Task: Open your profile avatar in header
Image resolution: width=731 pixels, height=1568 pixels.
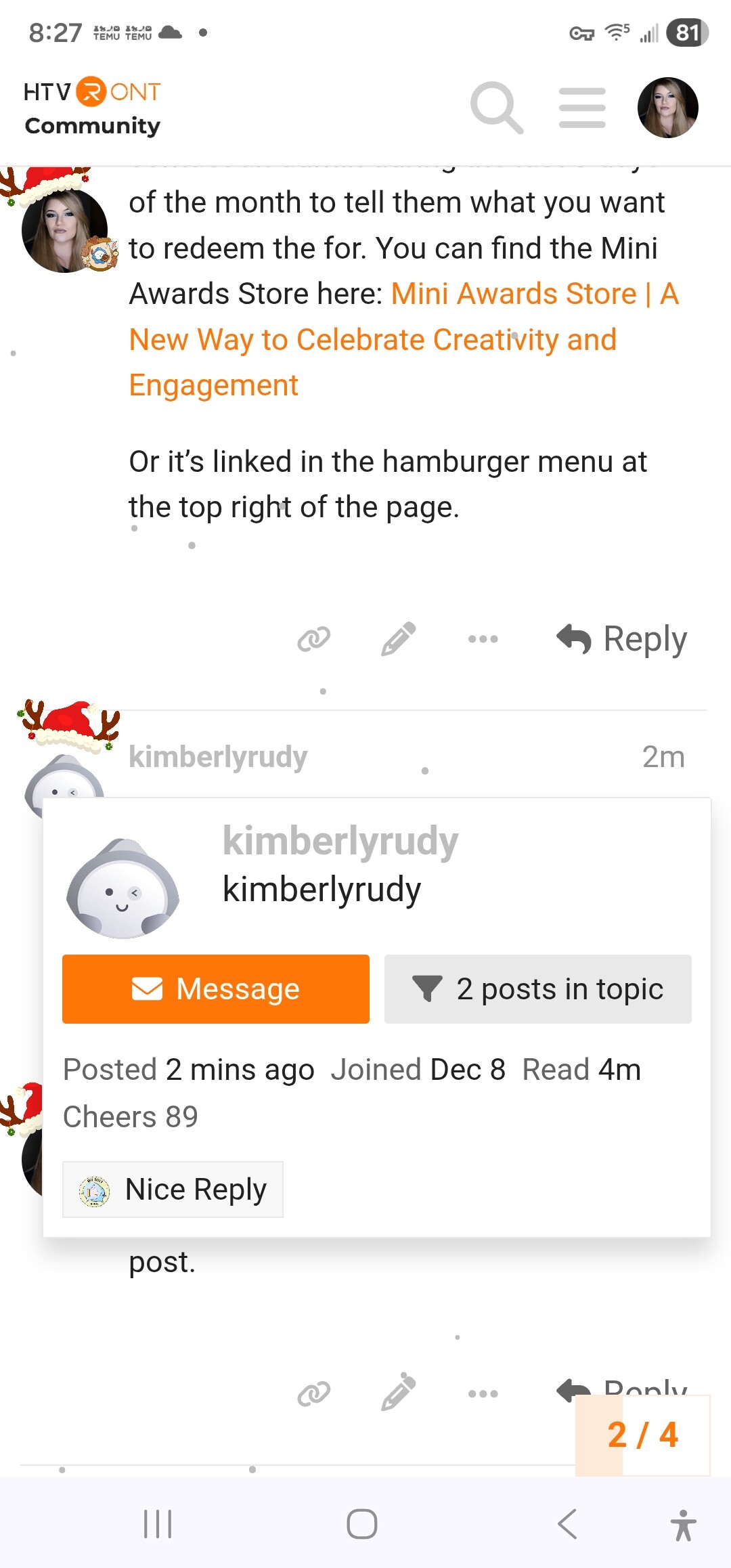Action: coord(667,108)
